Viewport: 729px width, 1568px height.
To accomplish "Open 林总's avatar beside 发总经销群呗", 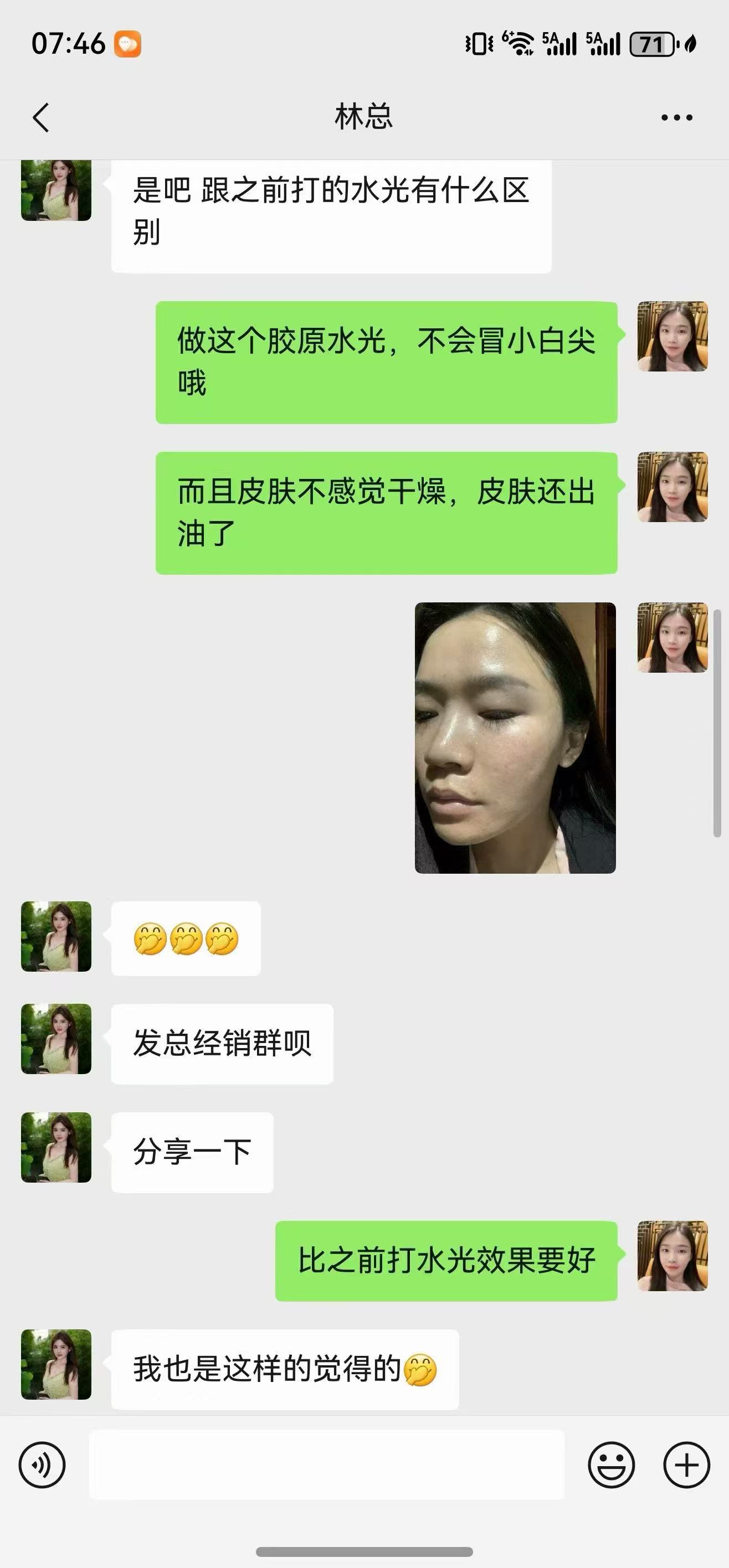I will 56,1039.
